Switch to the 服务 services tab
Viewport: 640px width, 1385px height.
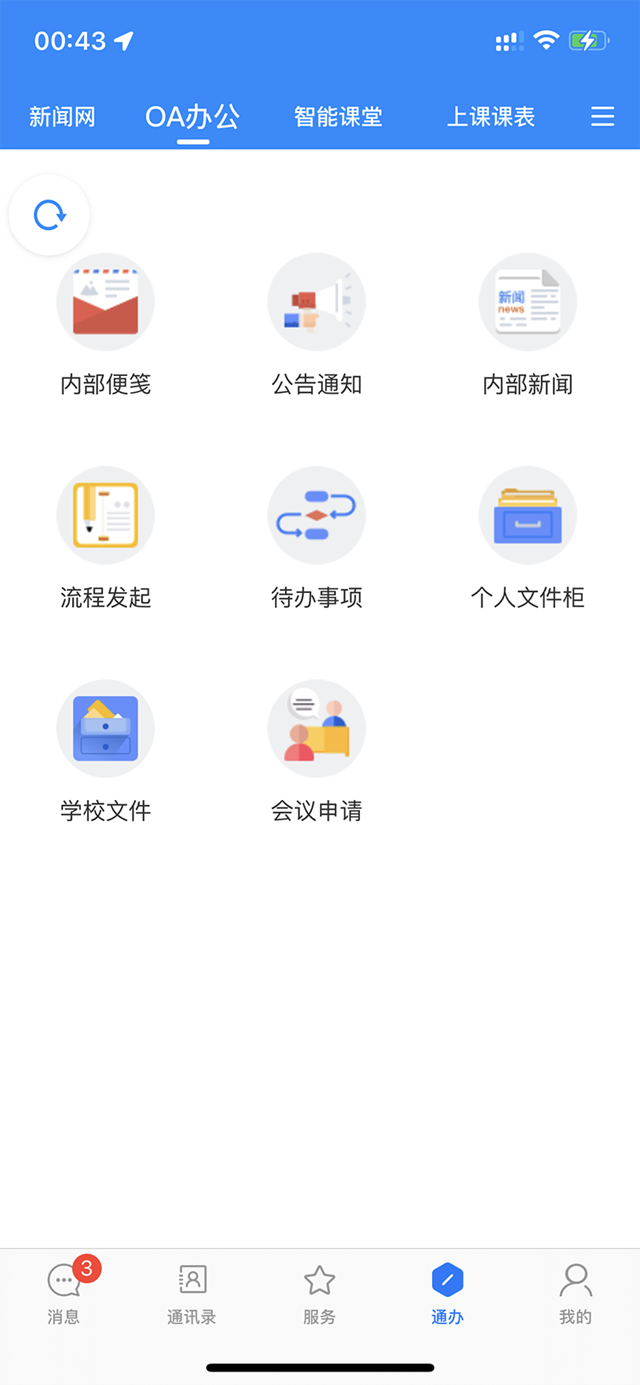(319, 1292)
